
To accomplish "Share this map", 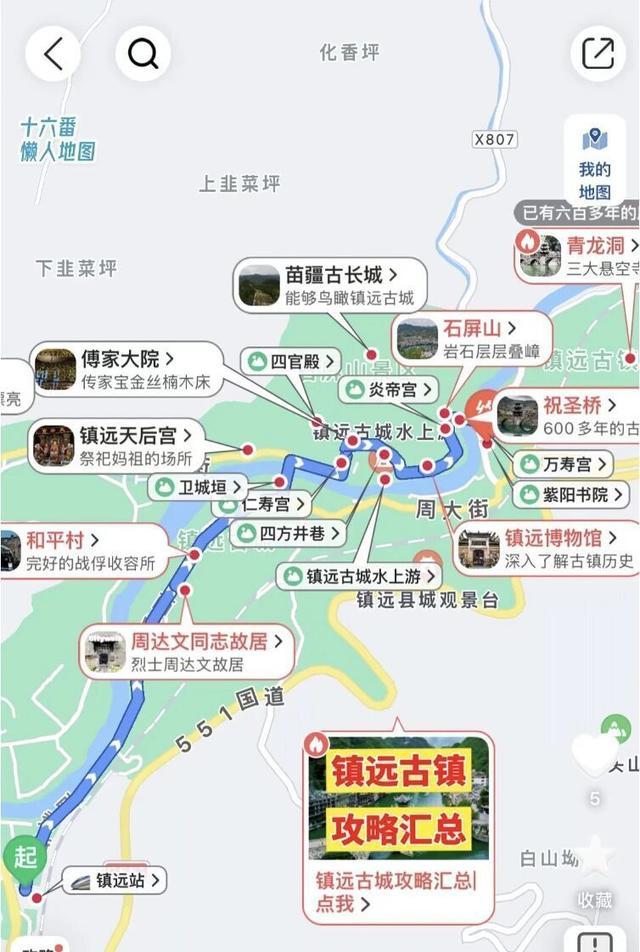I will pyautogui.click(x=597, y=54).
